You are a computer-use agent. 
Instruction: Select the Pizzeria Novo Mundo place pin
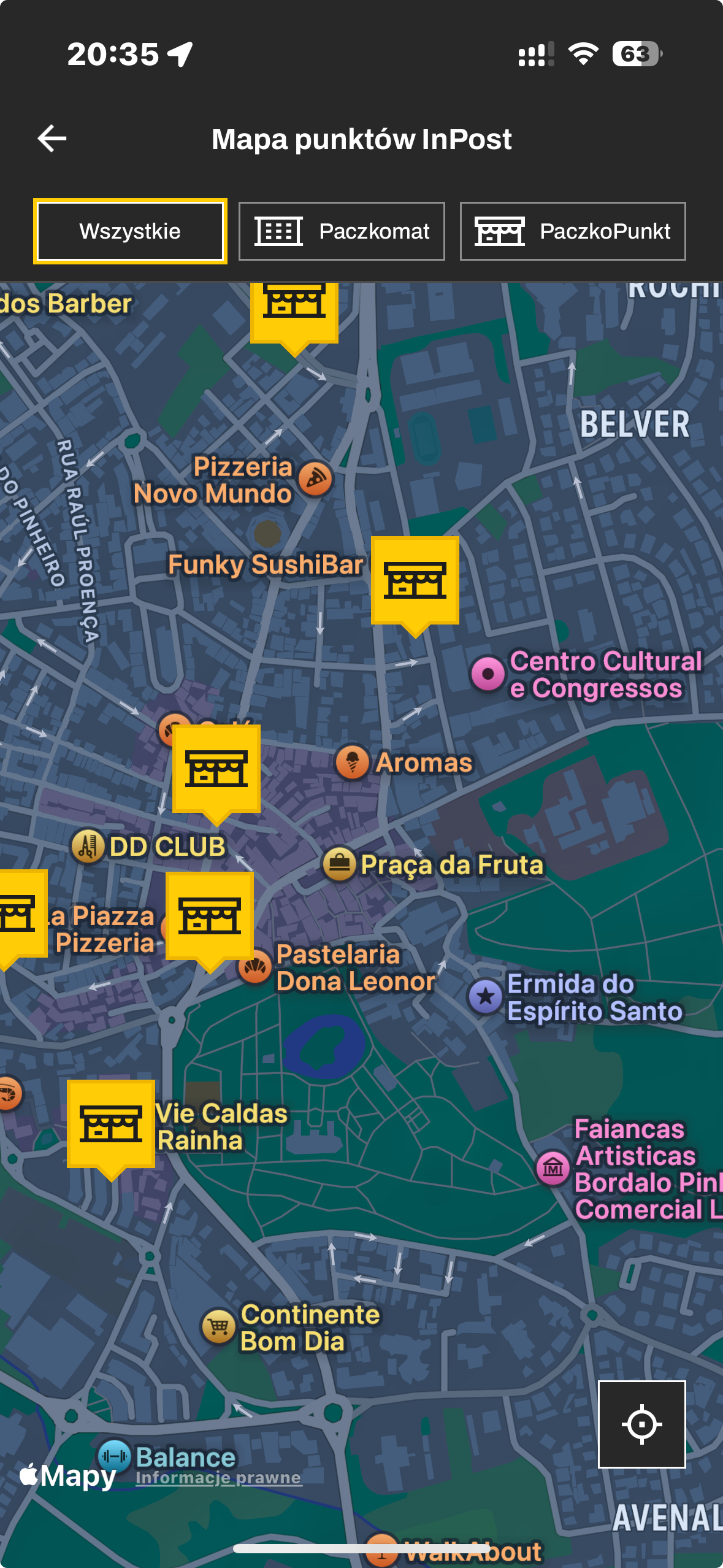(x=315, y=479)
